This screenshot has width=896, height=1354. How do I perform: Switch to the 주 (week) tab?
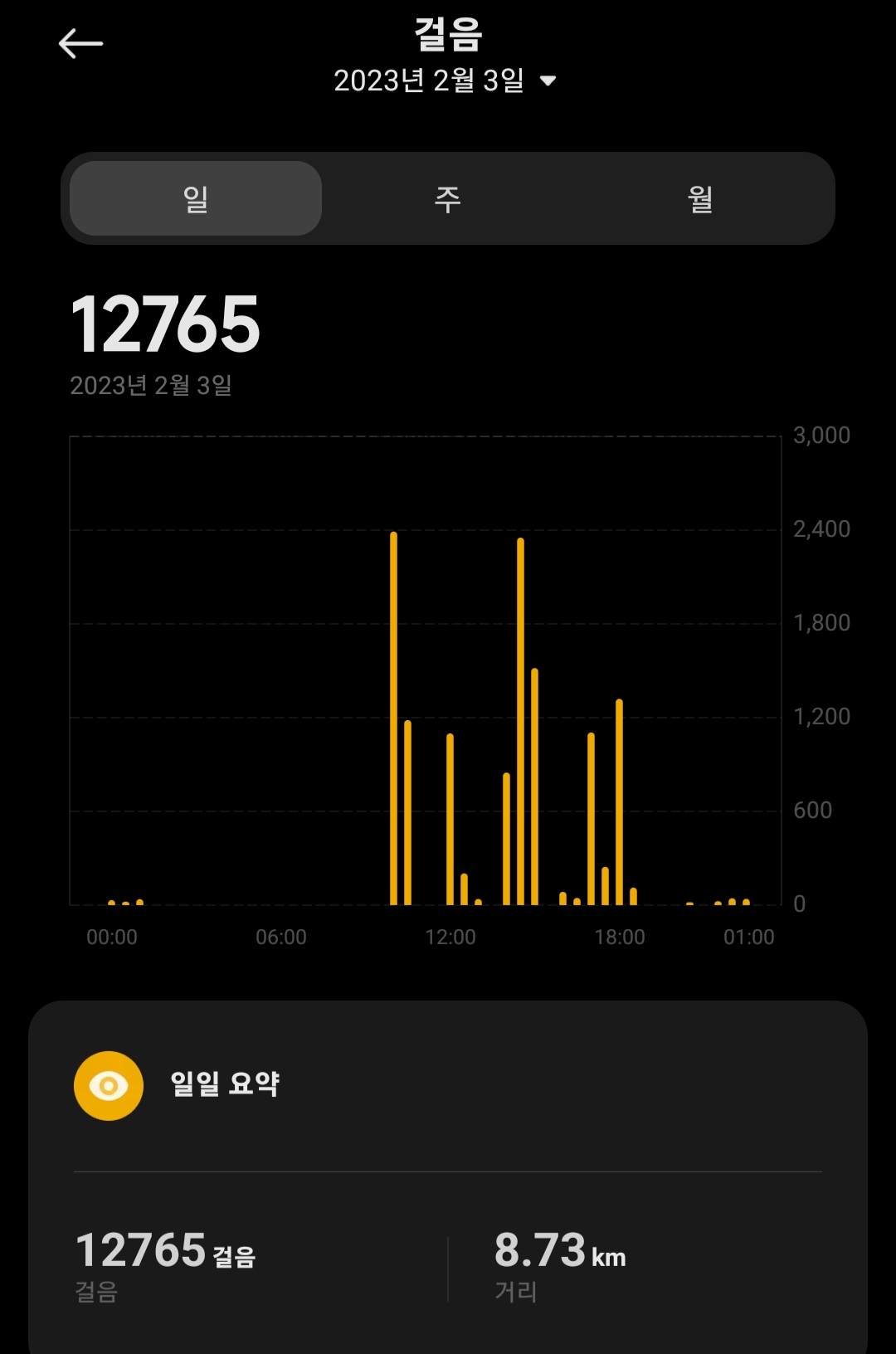(x=448, y=198)
